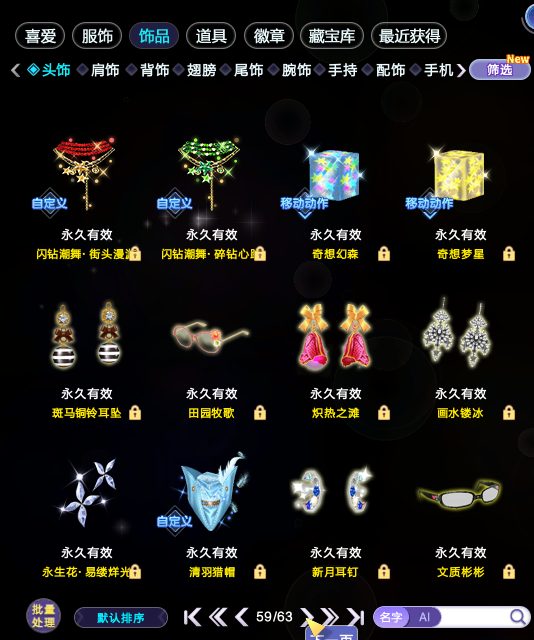The image size is (534, 640).
Task: Tap the name search field
Action: [x=474, y=617]
